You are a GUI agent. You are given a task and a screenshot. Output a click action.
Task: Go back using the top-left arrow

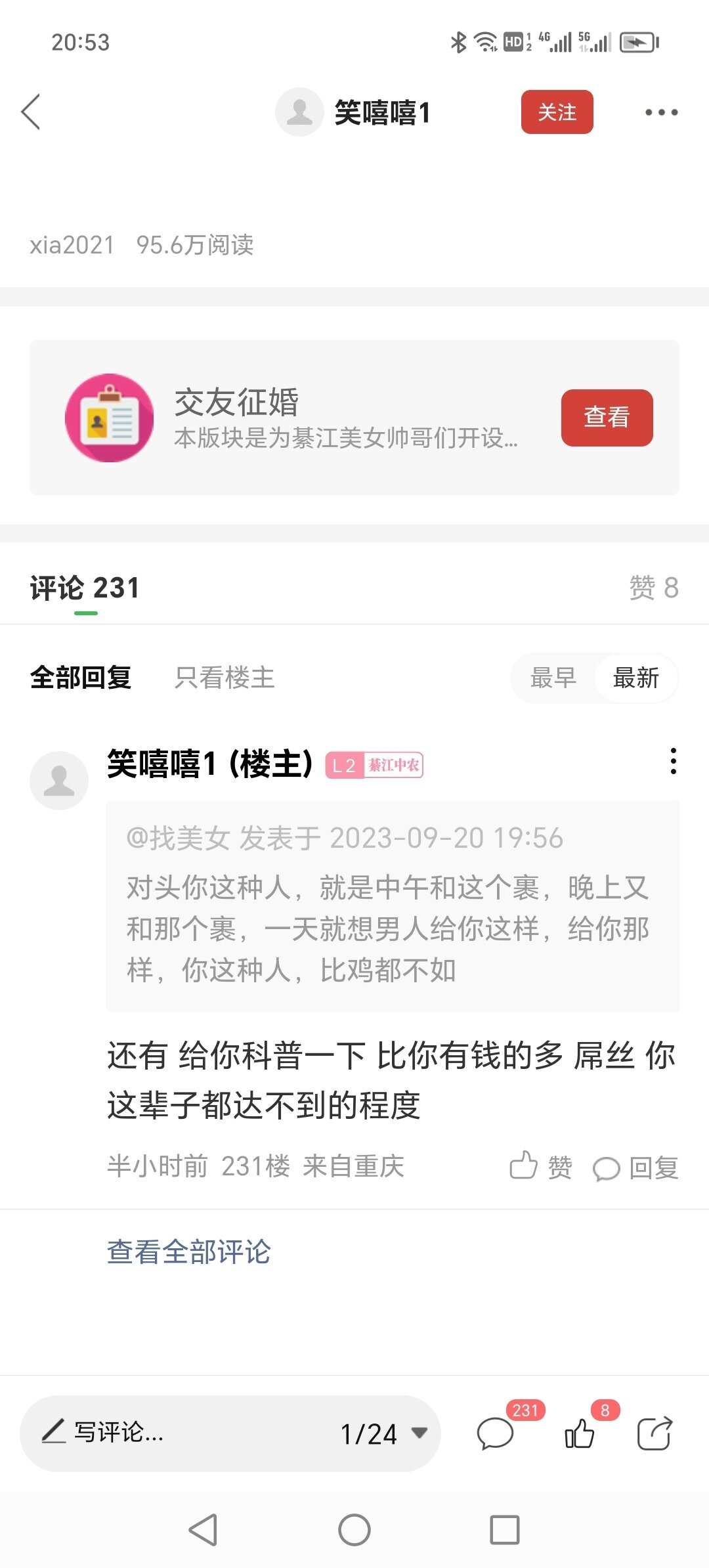pos(31,112)
